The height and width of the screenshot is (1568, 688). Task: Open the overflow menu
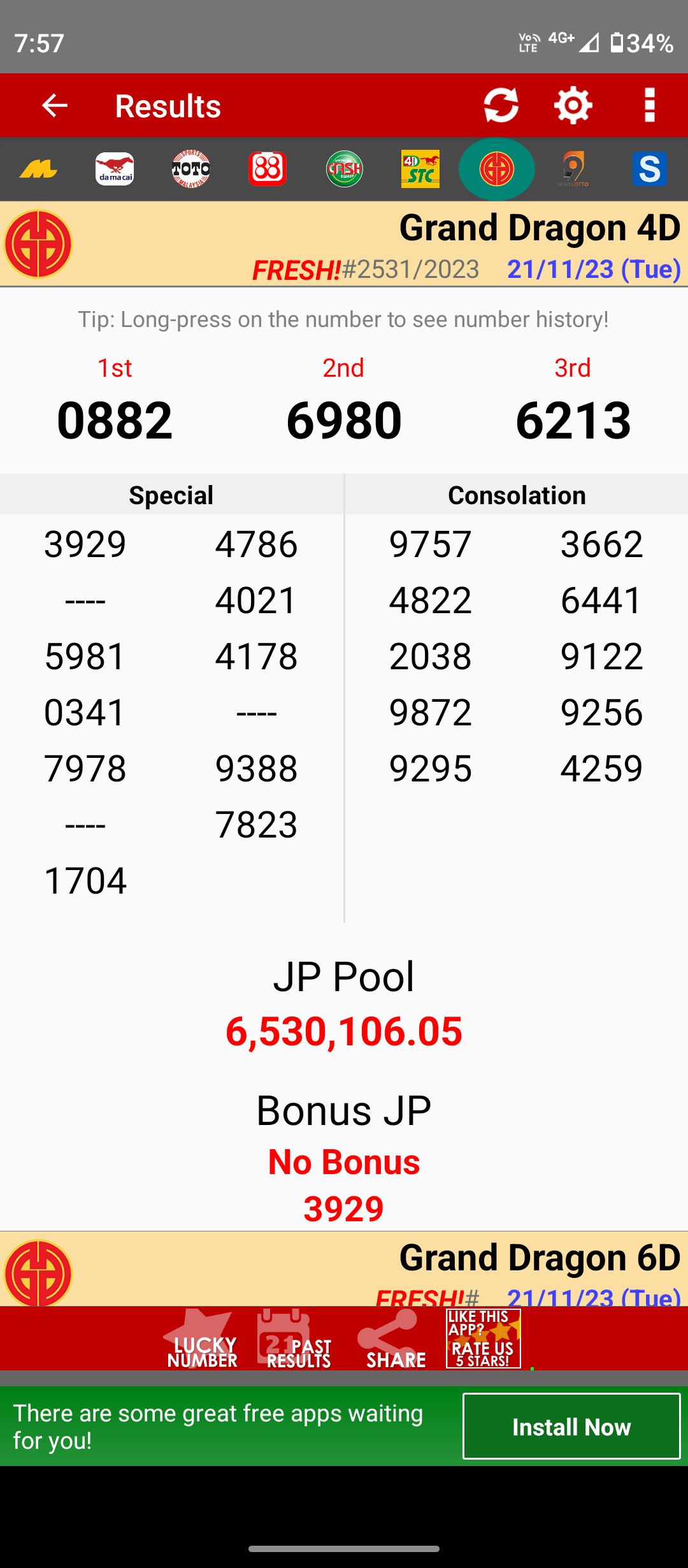[649, 106]
